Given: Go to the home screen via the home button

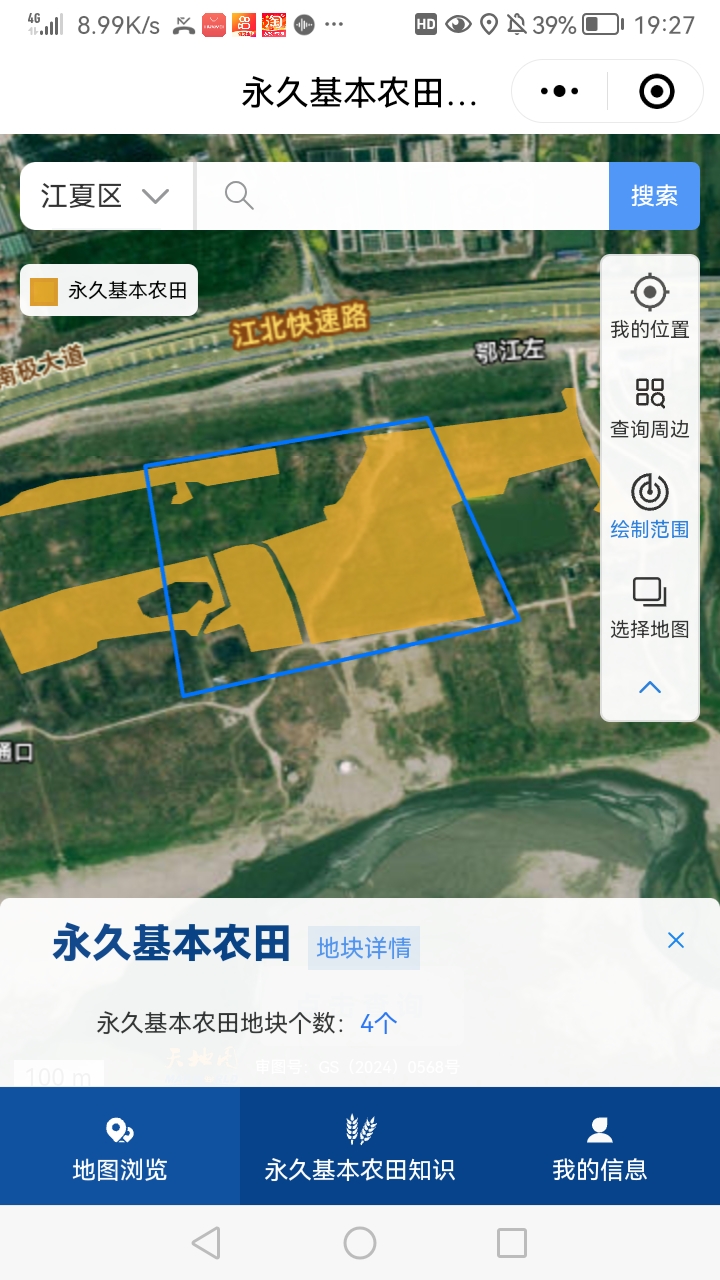Looking at the screenshot, I should (360, 1243).
